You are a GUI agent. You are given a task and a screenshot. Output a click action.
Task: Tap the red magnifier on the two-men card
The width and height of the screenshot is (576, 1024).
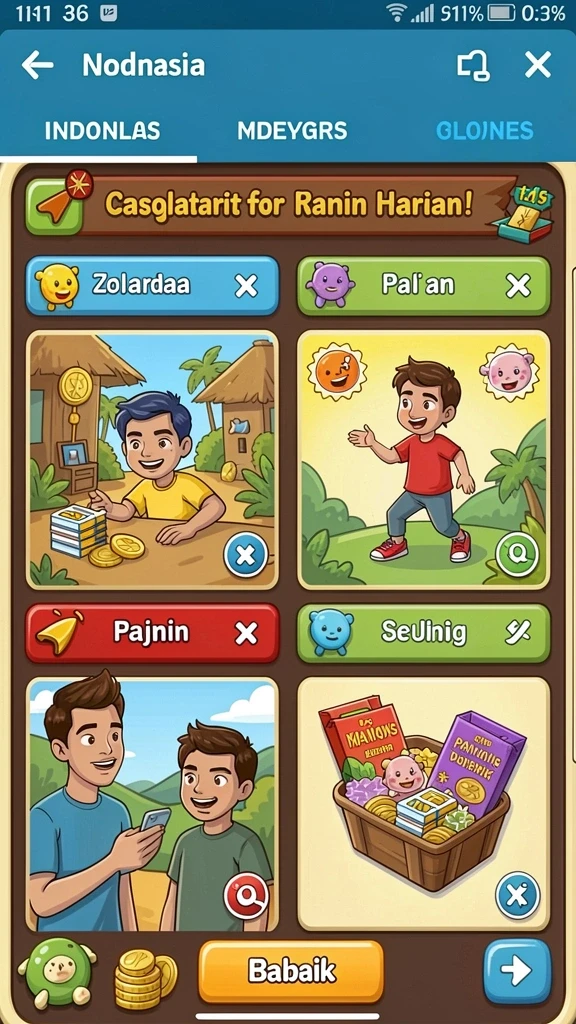246,897
